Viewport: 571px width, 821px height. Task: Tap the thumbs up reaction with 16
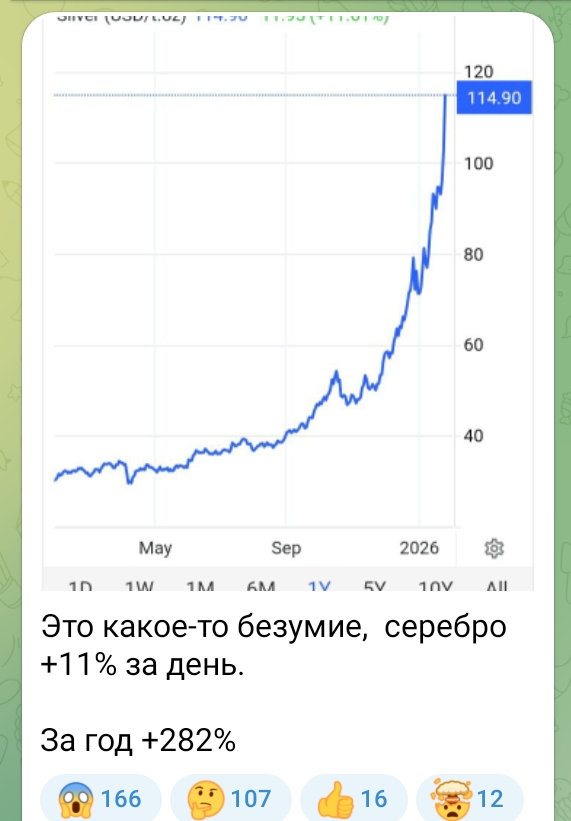pos(353,798)
